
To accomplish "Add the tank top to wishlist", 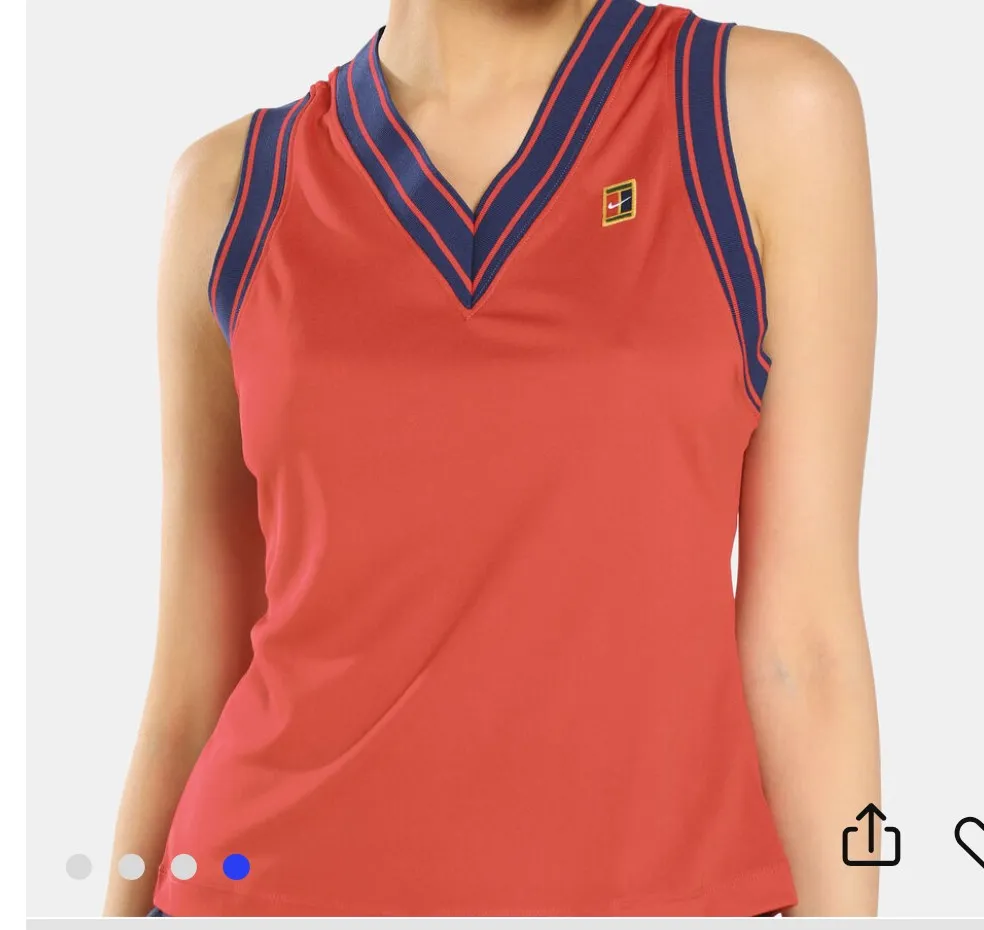I will point(970,840).
